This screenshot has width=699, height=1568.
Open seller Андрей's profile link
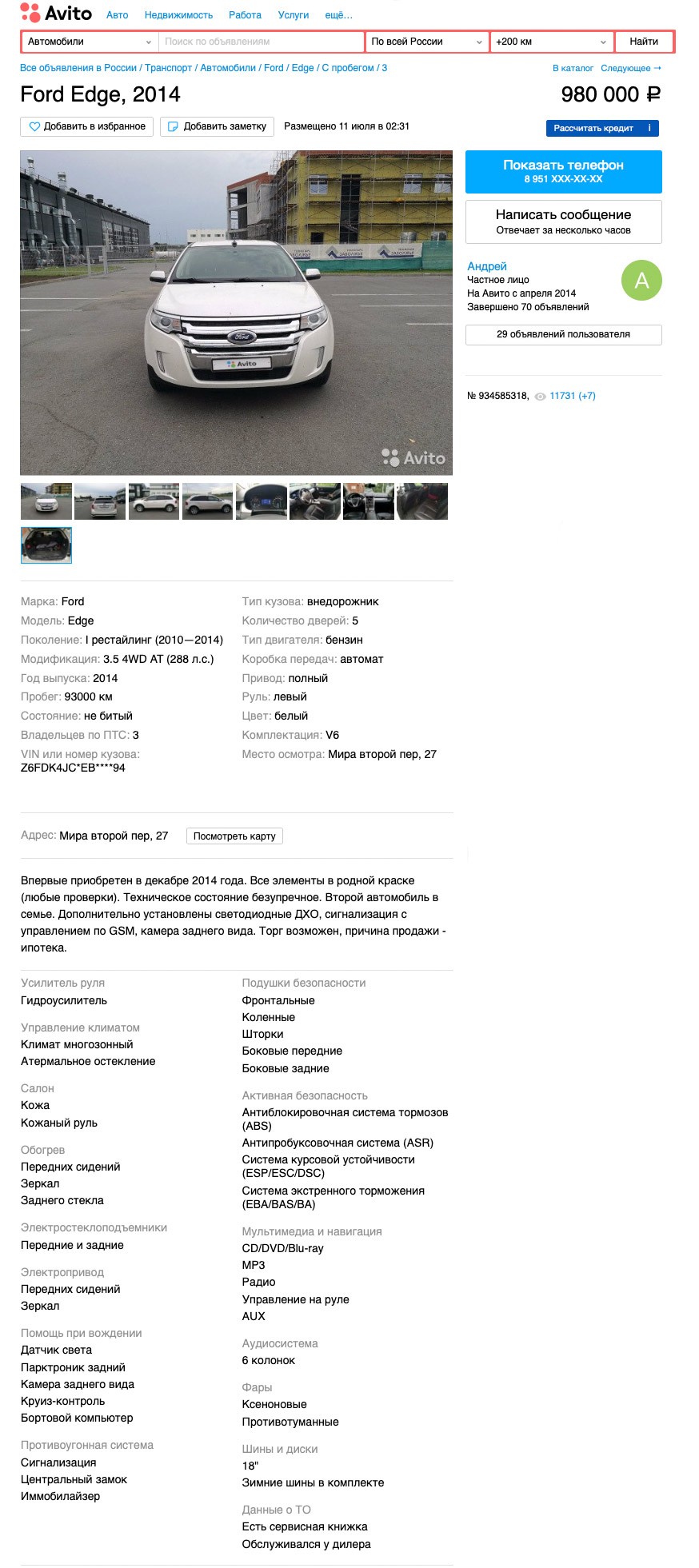pos(487,266)
